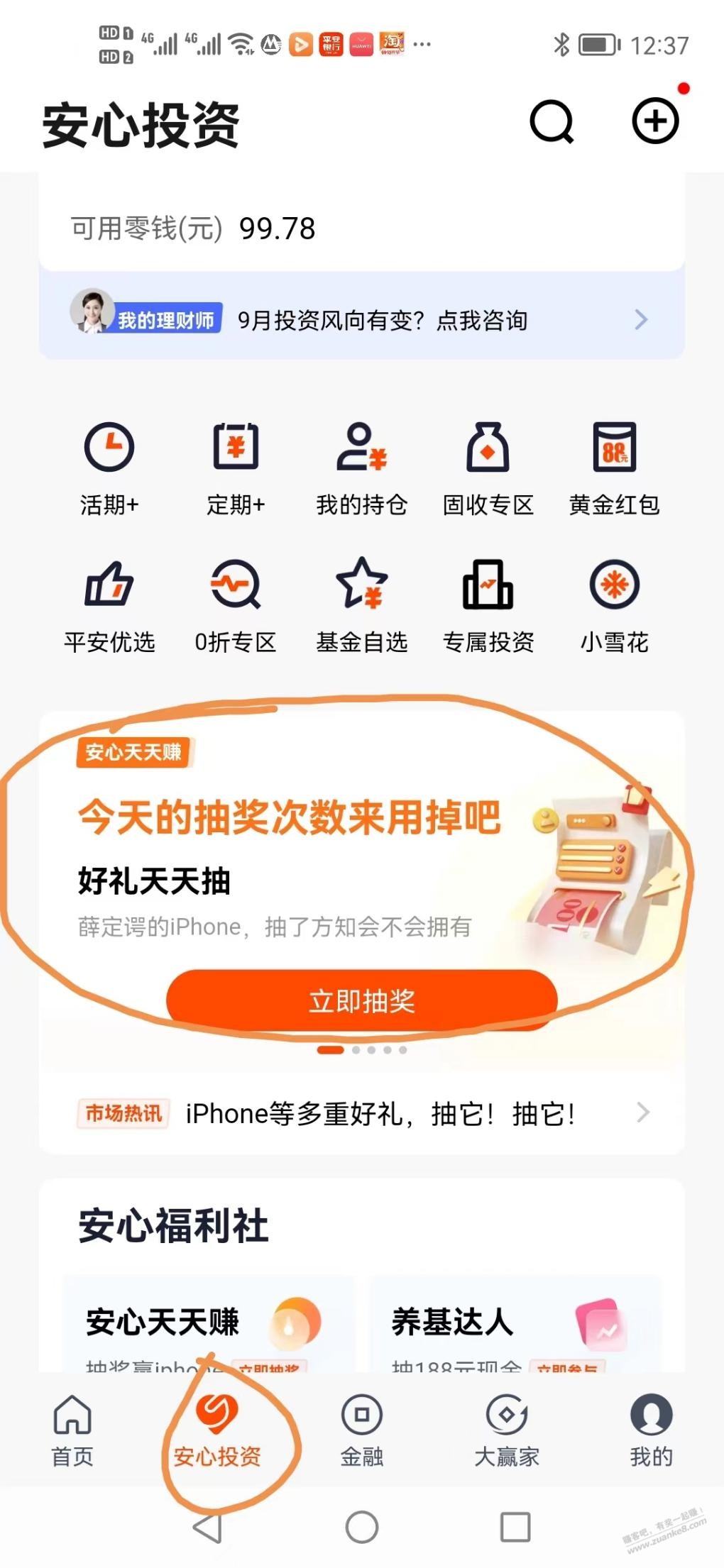
Task: Open 市场热讯 iPhone好礼 news row
Action: tap(362, 1113)
